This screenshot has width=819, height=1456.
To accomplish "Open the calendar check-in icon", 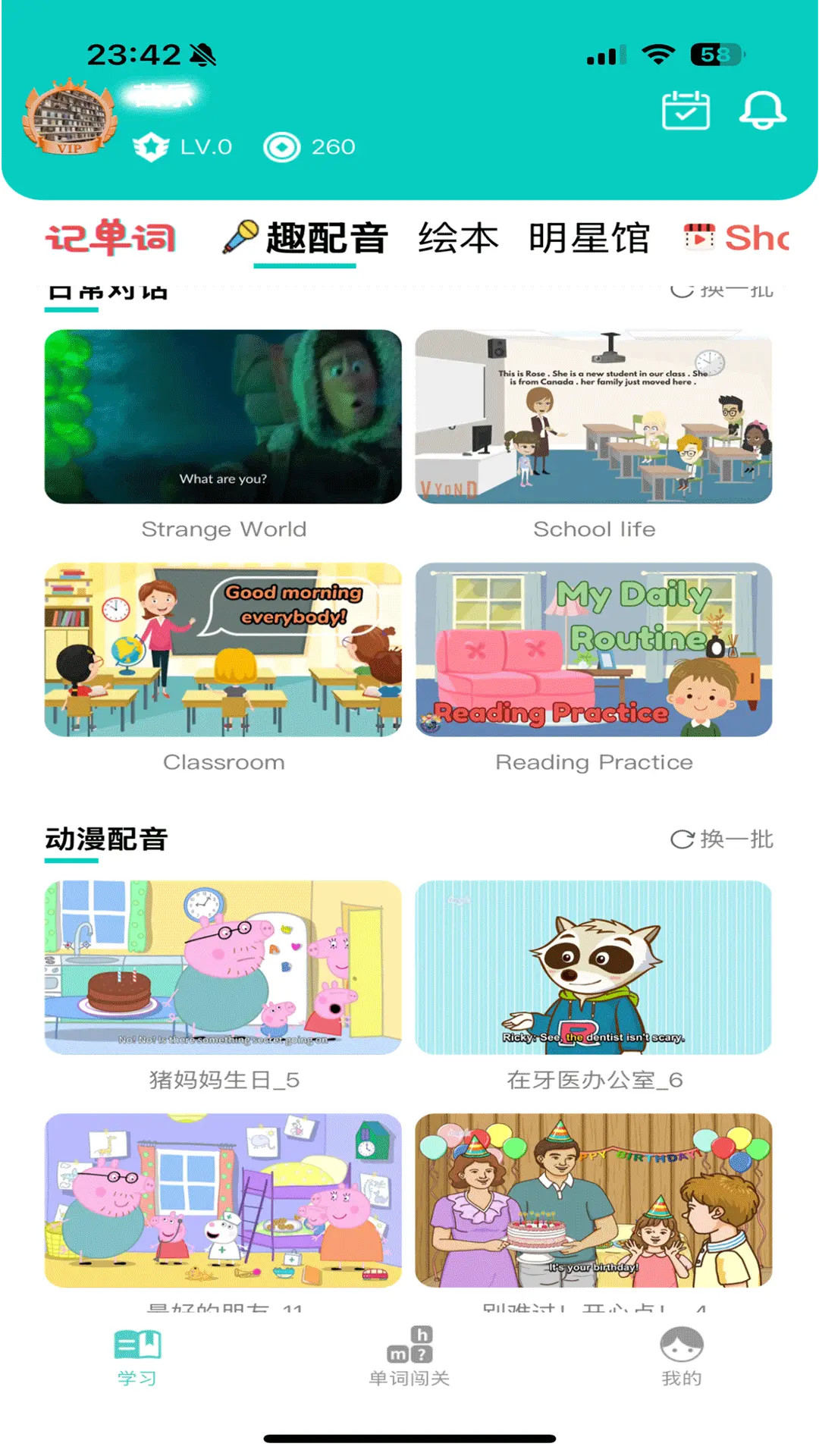I will [686, 111].
